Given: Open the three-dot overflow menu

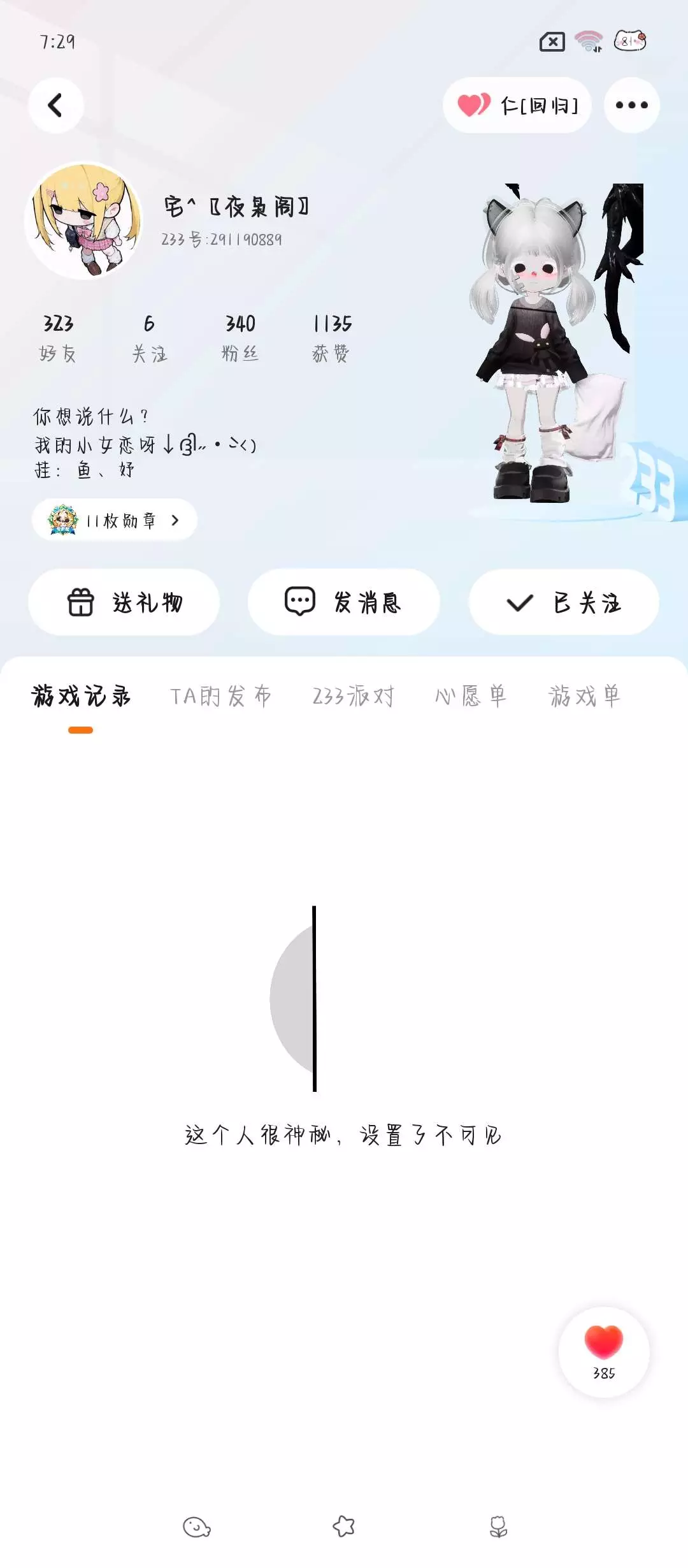Looking at the screenshot, I should pos(631,105).
